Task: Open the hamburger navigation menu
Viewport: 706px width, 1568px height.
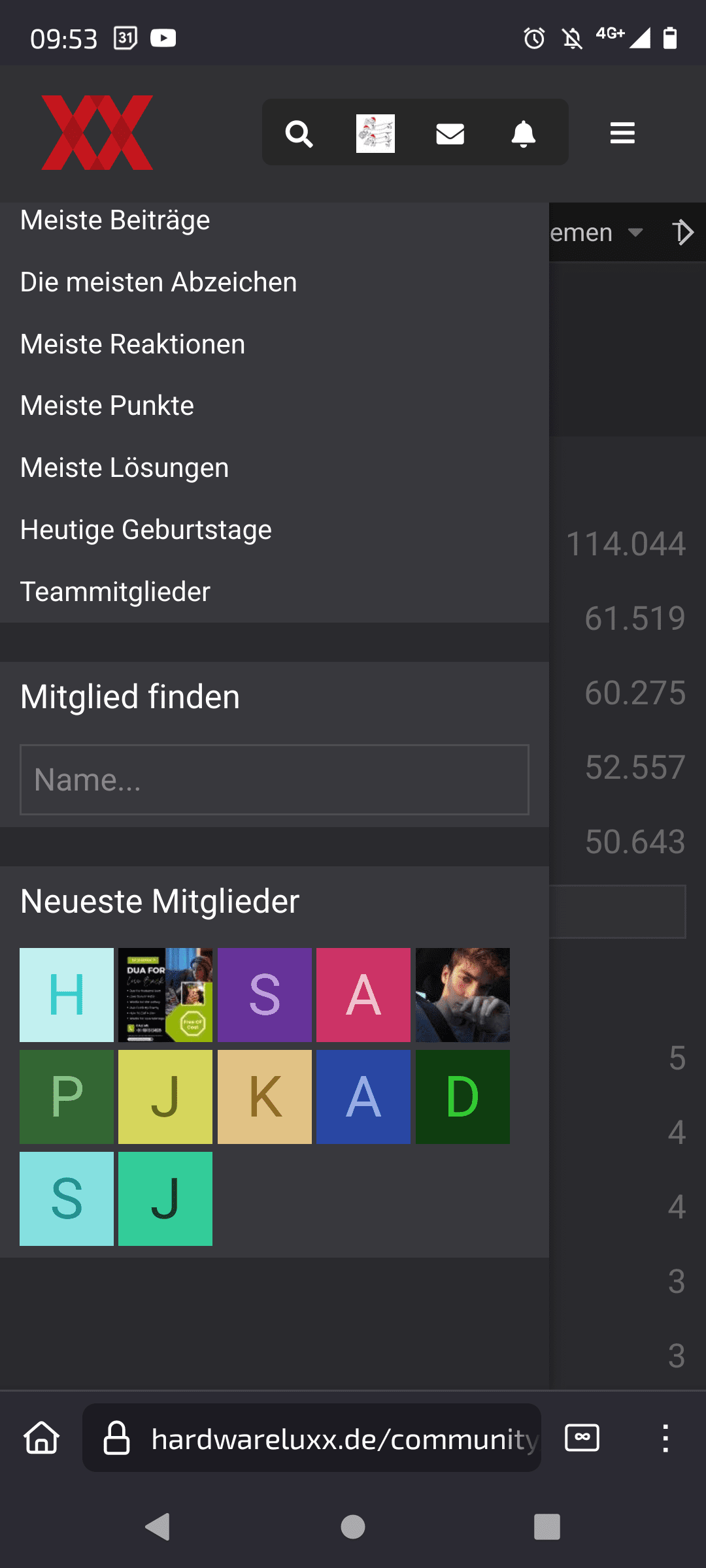Action: coord(622,133)
